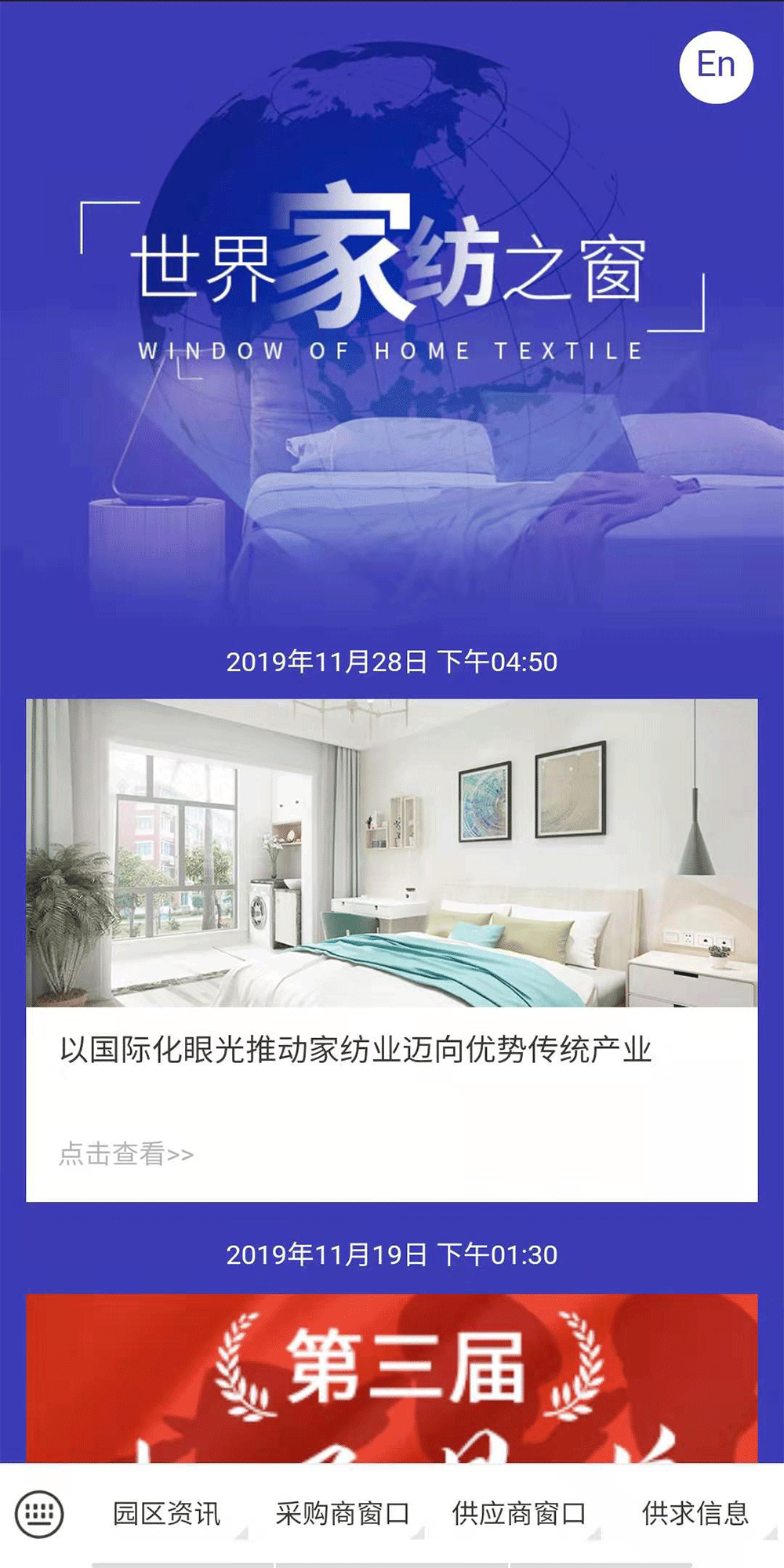
Task: Open article 以国际化眼光推动家纺业迈向优势传统产业
Action: pos(355,1049)
